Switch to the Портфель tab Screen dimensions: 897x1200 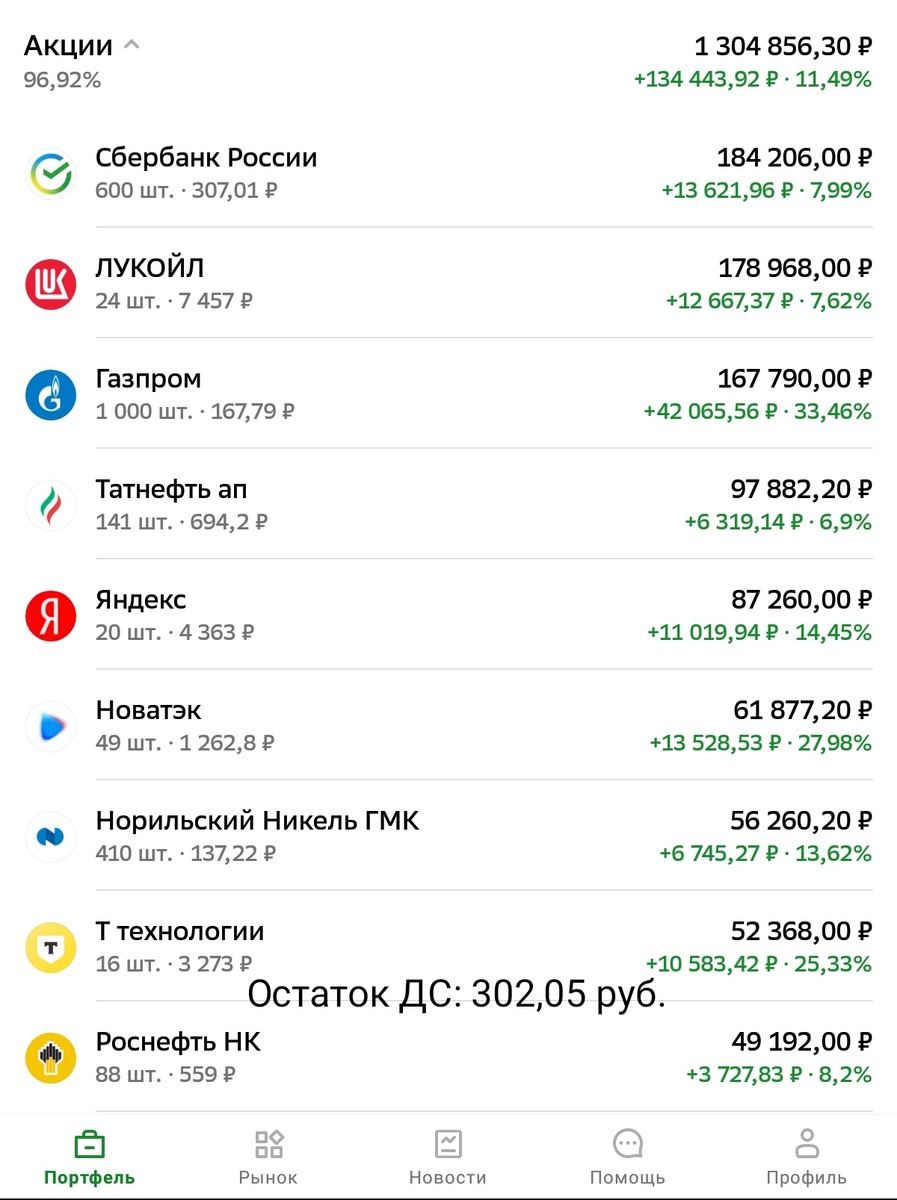89,1157
